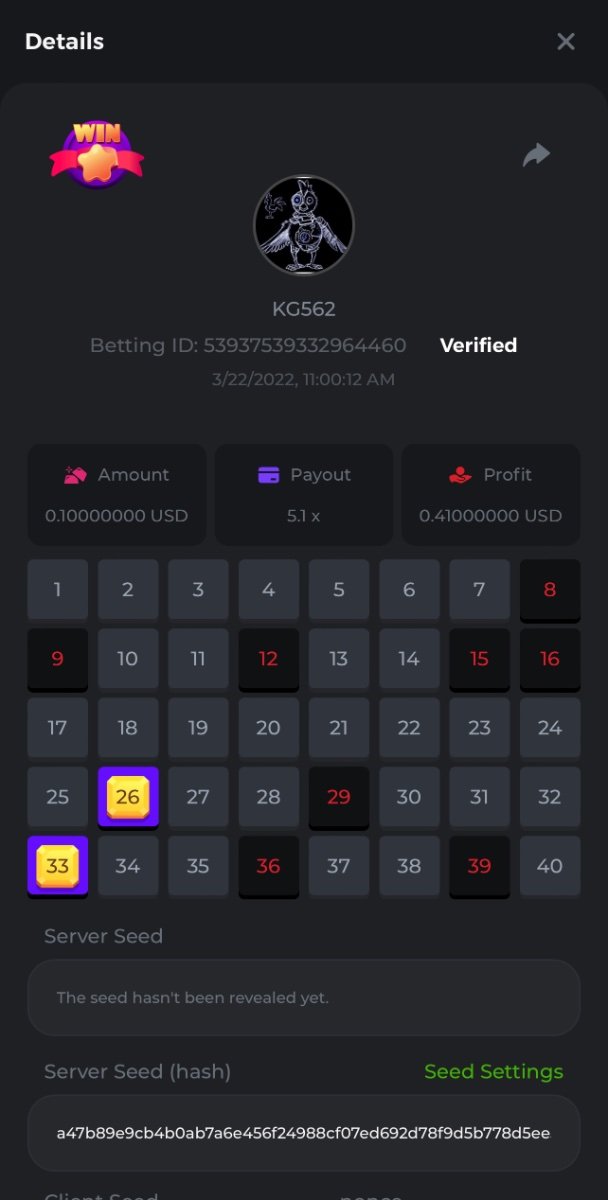Open KG562's profile avatar
The height and width of the screenshot is (1200, 608).
pyautogui.click(x=304, y=225)
